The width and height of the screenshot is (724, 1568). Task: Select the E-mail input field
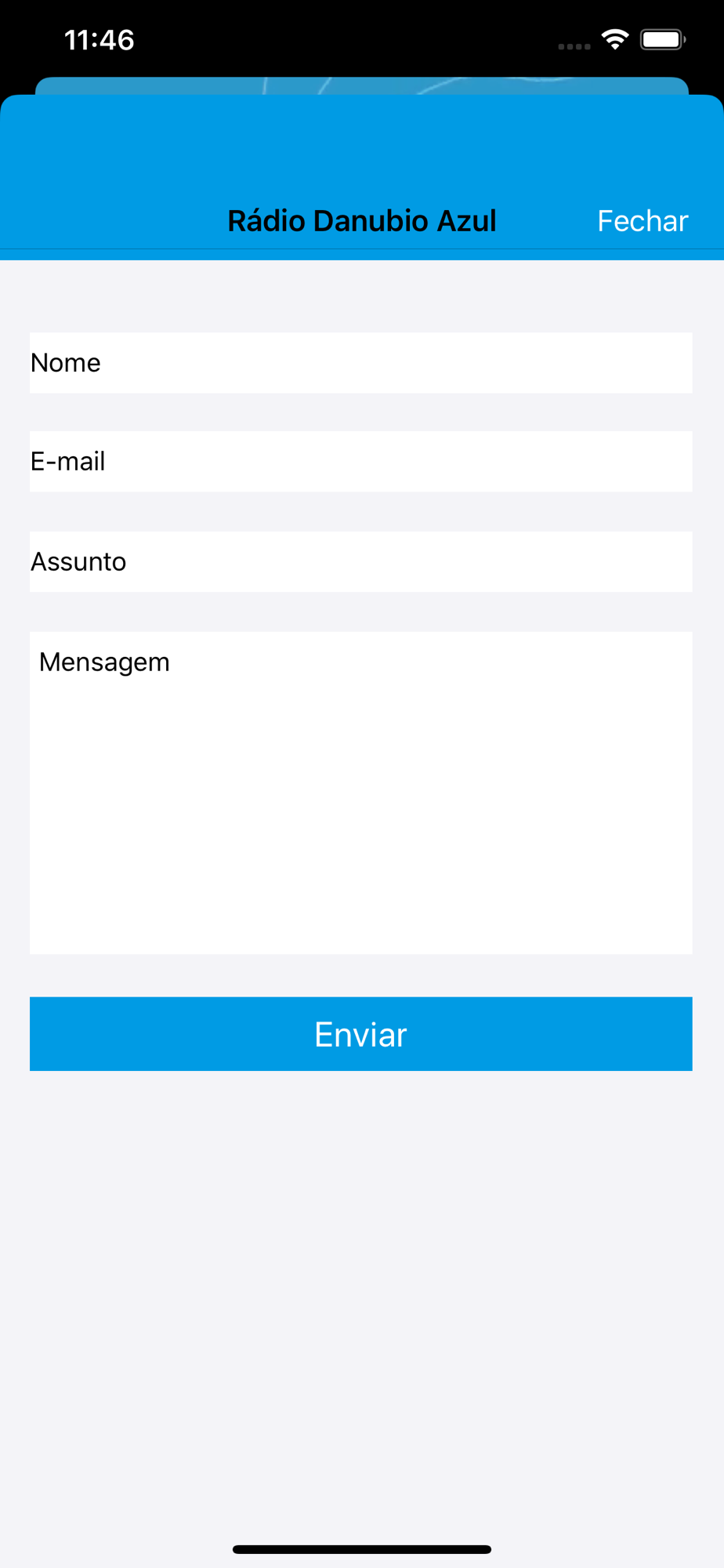pyautogui.click(x=361, y=462)
